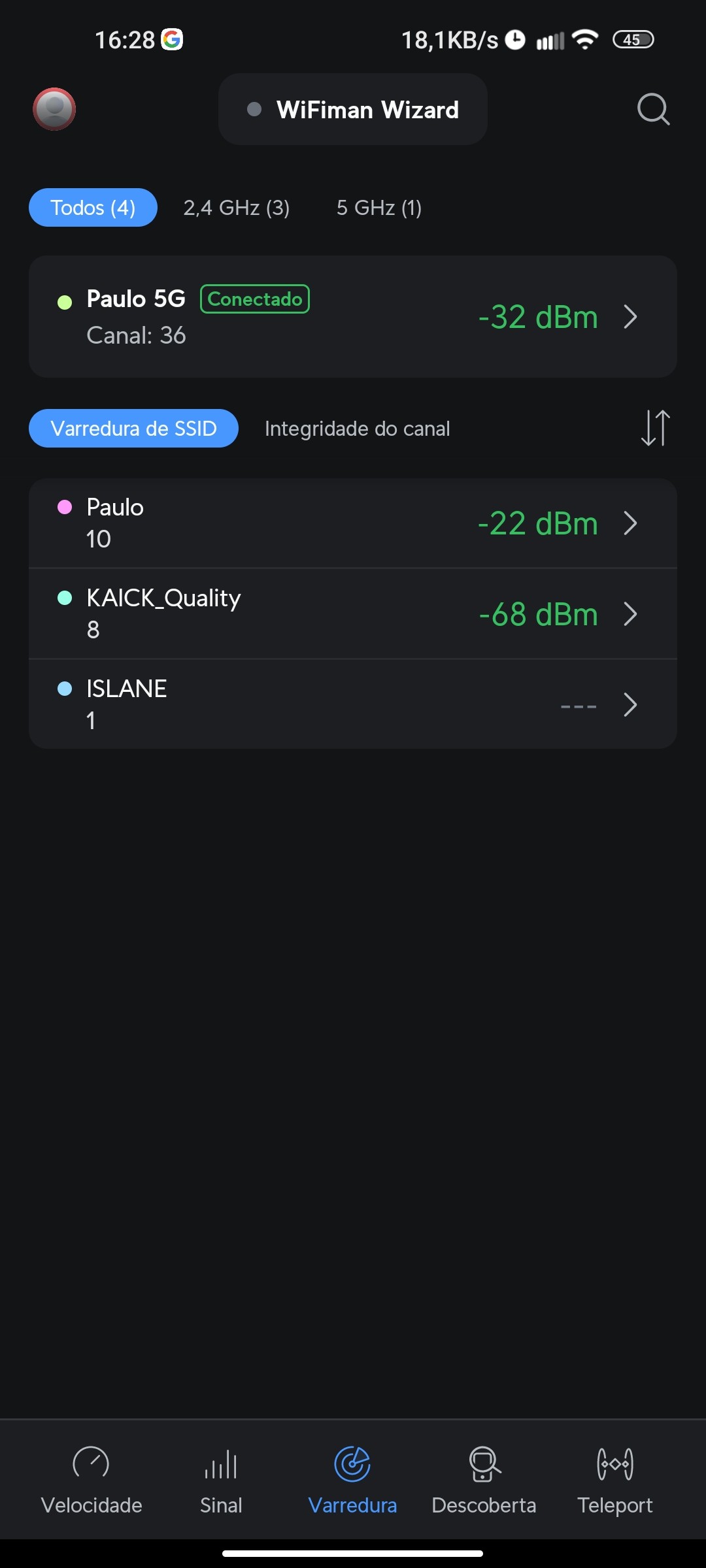Open the WiFiman Wizard button

tap(353, 110)
